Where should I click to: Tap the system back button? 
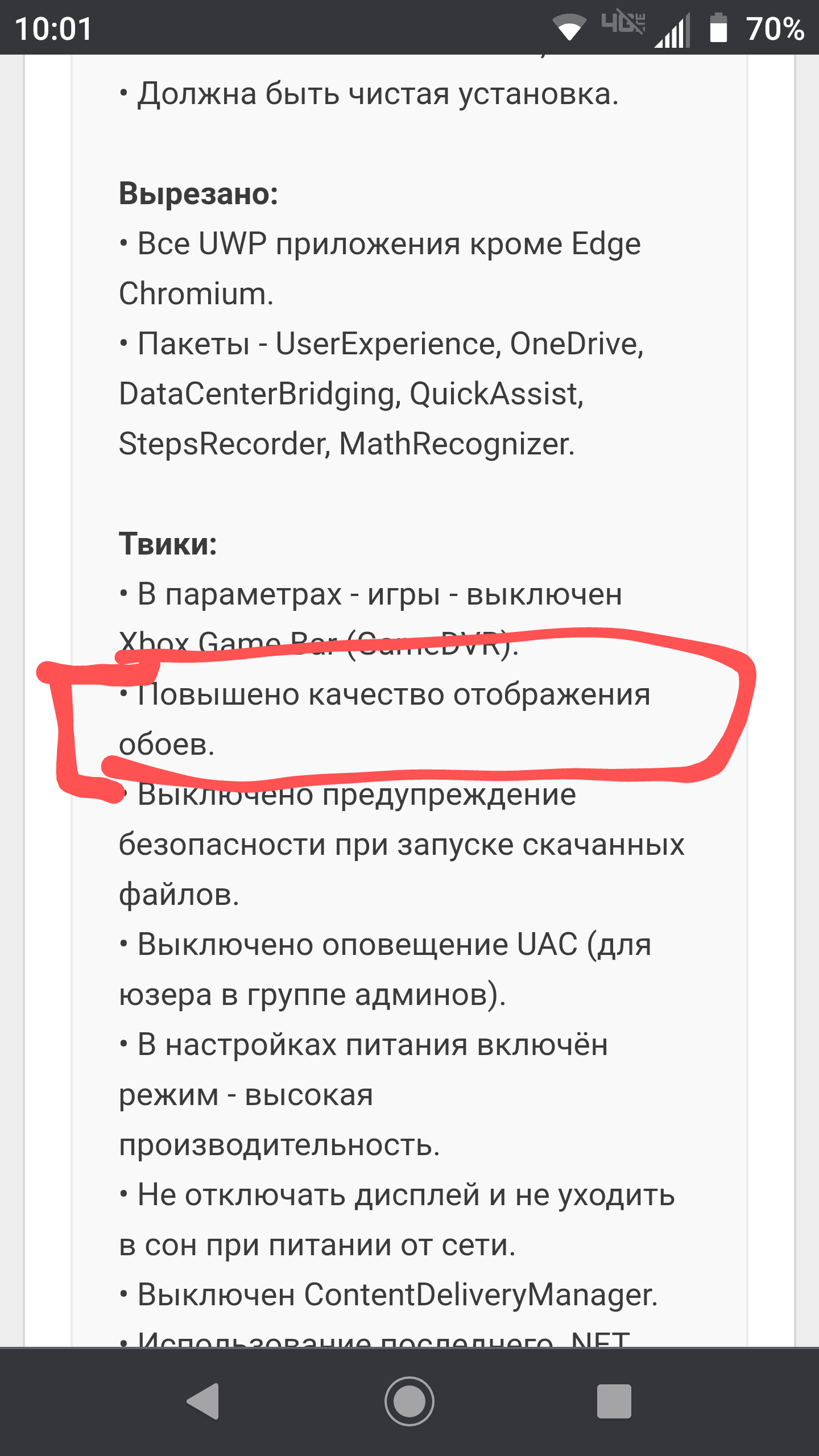(203, 1401)
